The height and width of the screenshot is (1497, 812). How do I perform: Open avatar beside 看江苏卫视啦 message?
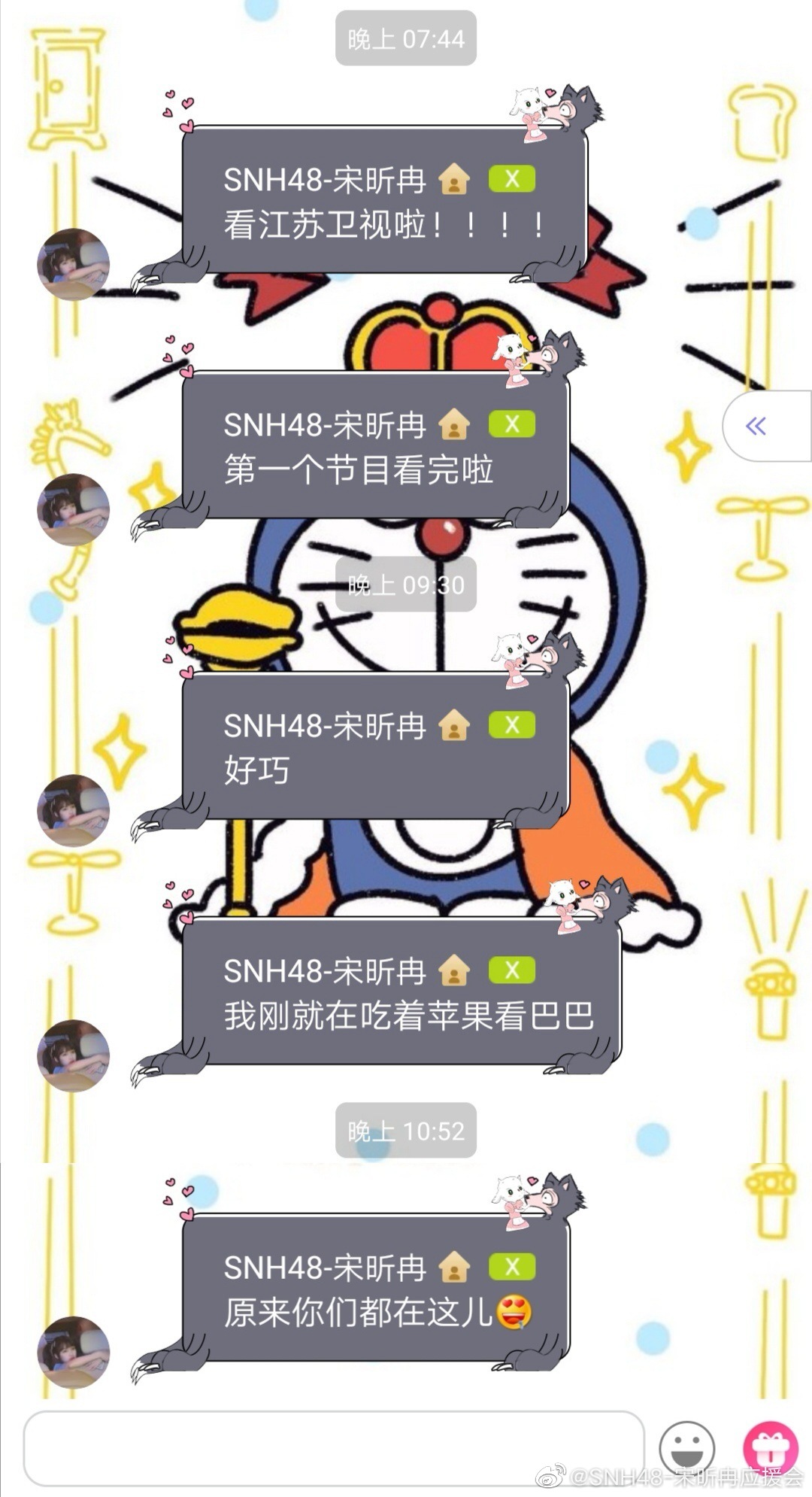coord(73,265)
